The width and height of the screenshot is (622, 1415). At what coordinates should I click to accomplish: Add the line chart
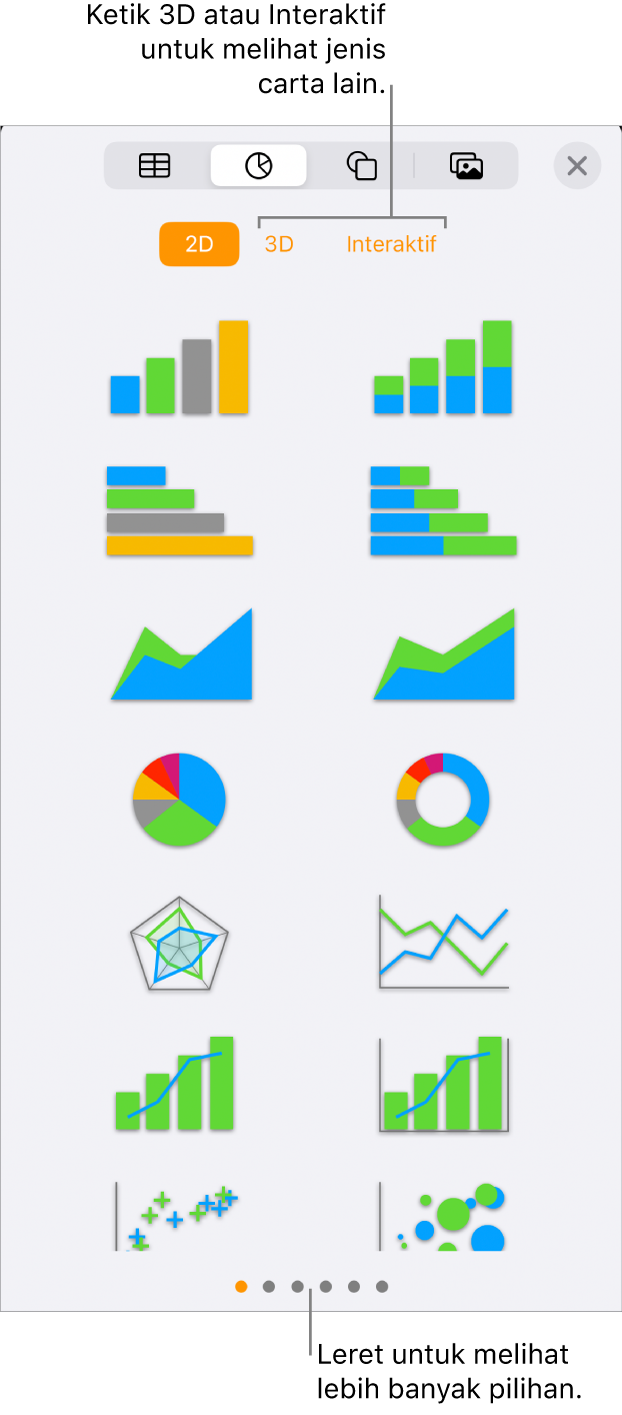point(443,943)
